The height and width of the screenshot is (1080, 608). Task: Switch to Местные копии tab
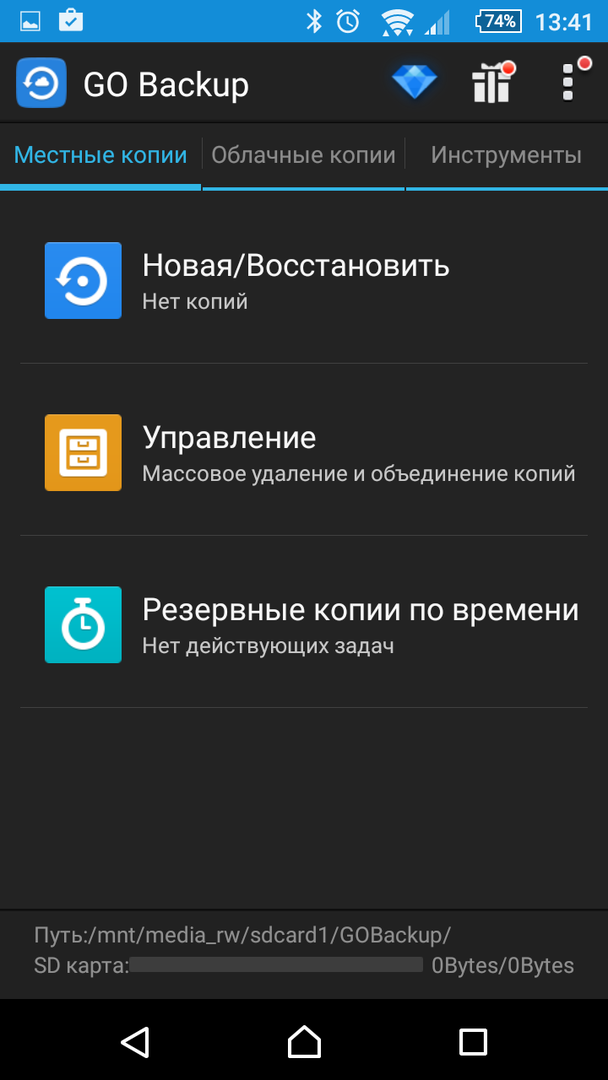pyautogui.click(x=100, y=156)
